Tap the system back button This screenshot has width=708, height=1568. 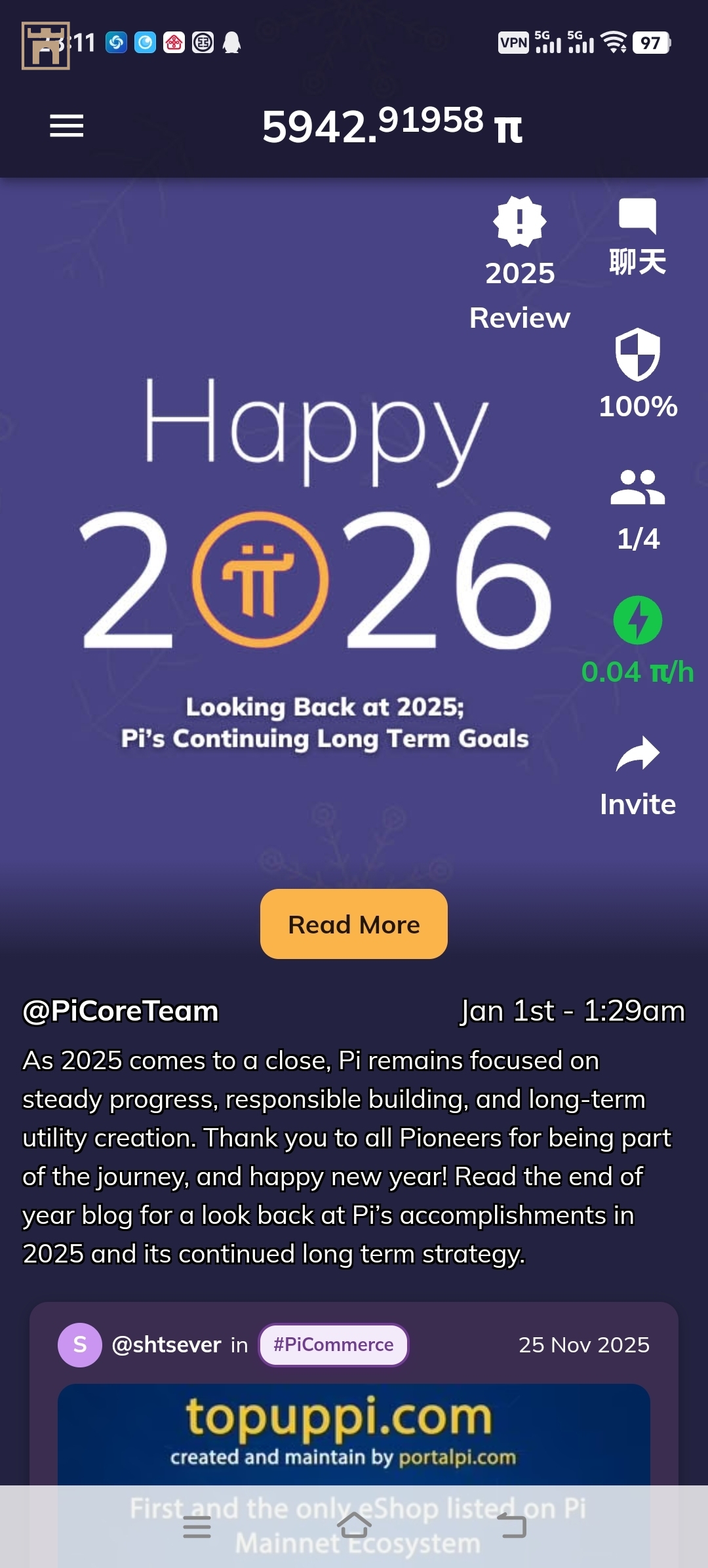point(512,1526)
